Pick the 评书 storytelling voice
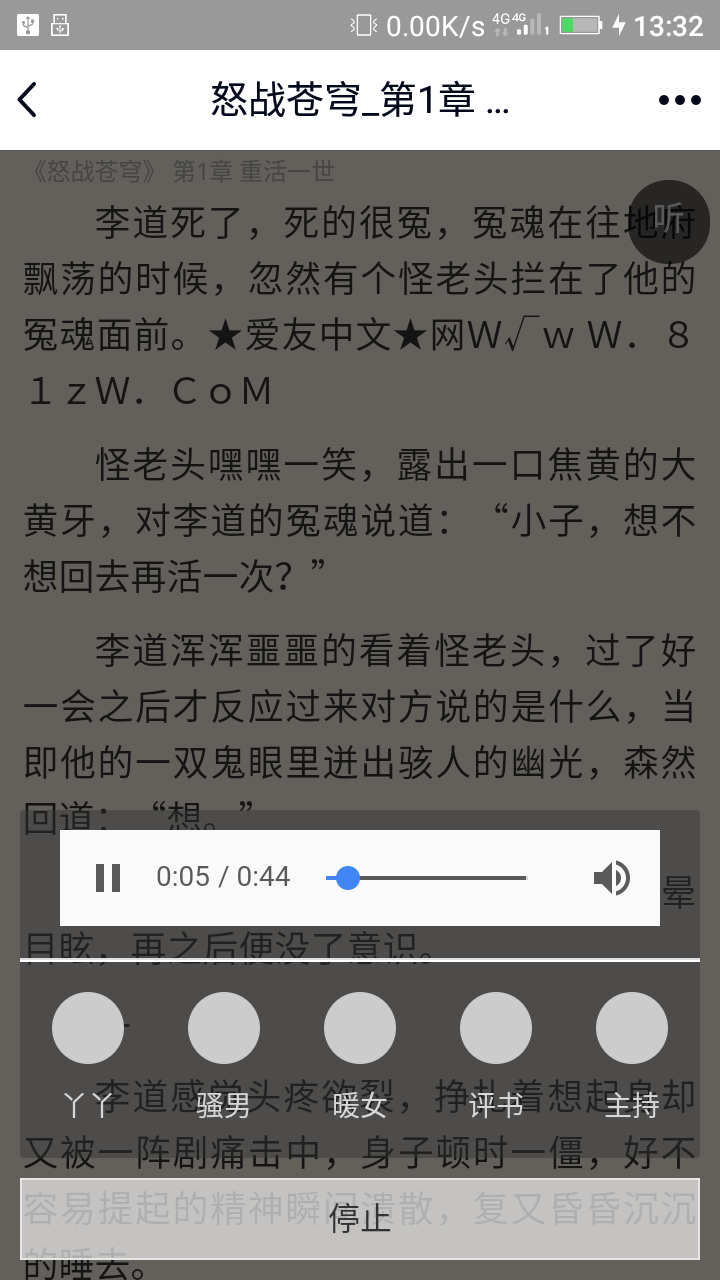Viewport: 720px width, 1280px height. pyautogui.click(x=496, y=1028)
